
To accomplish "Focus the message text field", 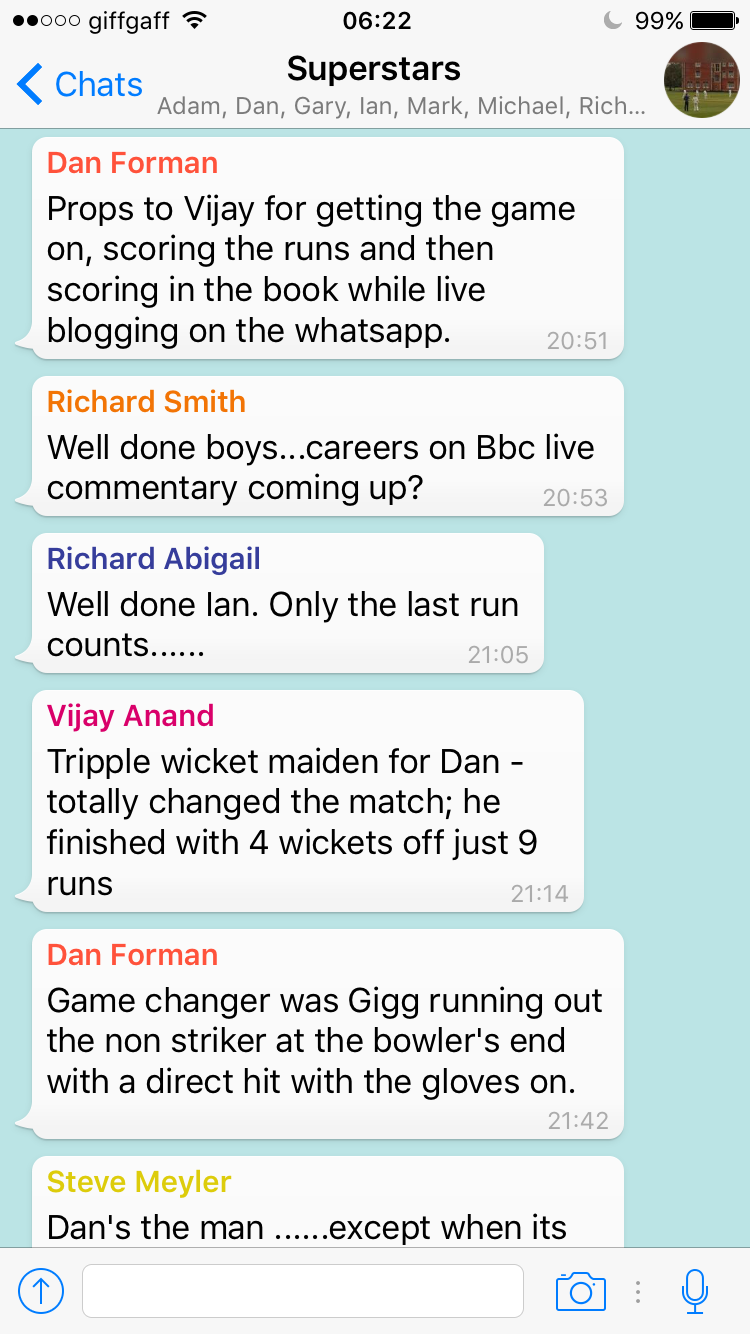I will pos(302,1291).
